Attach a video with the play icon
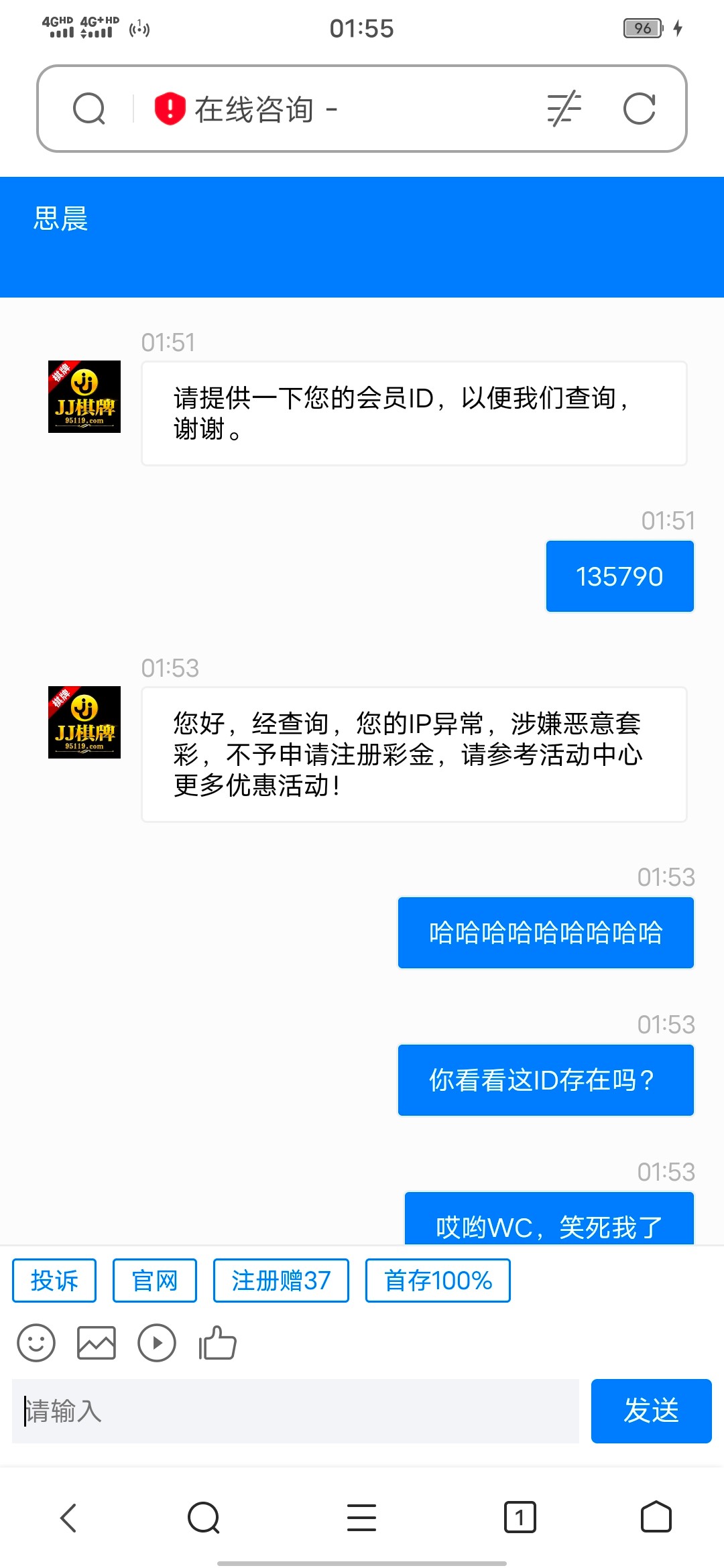This screenshot has height=1568, width=724. [x=157, y=1343]
